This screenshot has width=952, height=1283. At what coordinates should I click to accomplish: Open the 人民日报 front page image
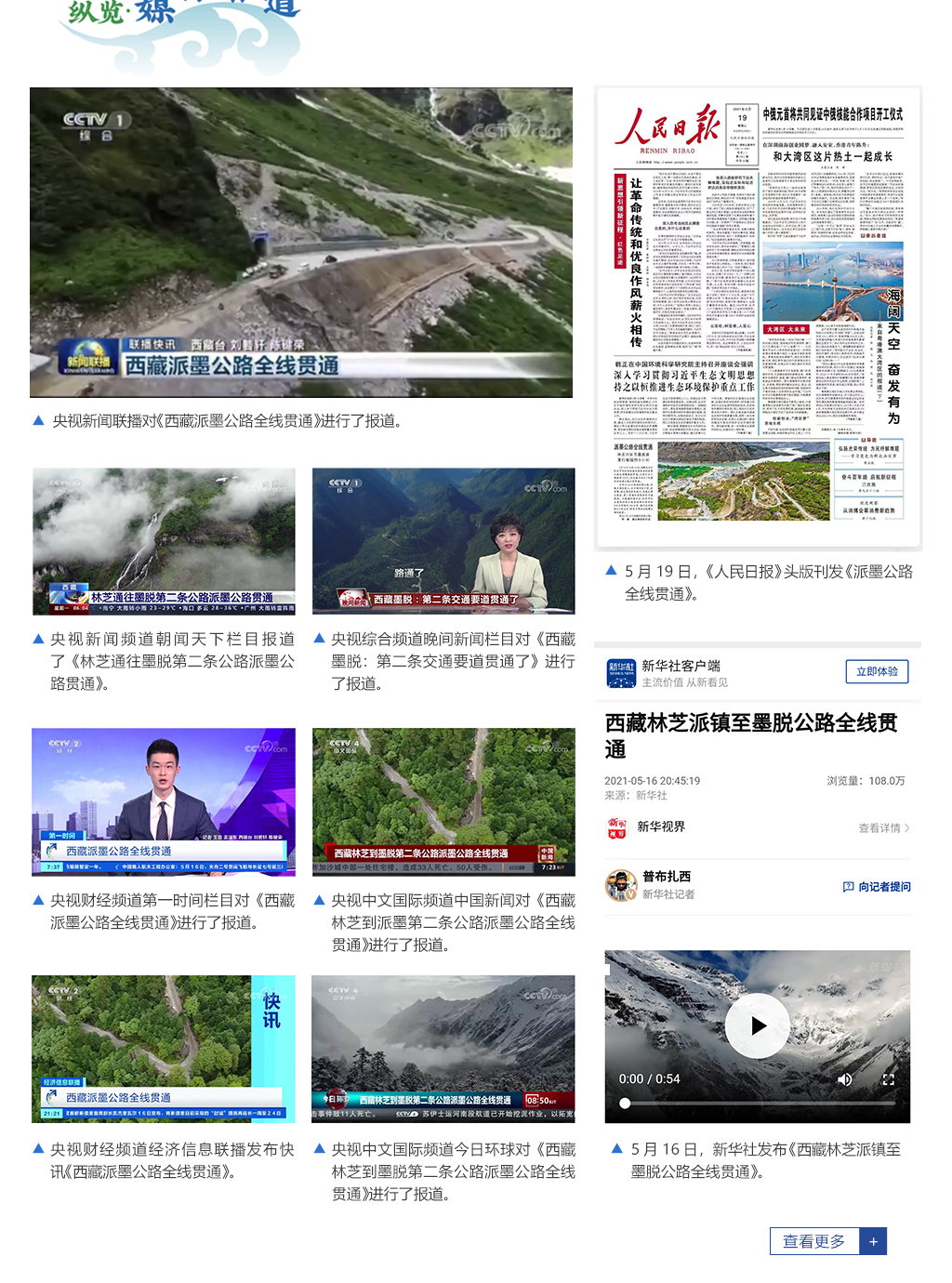(758, 317)
